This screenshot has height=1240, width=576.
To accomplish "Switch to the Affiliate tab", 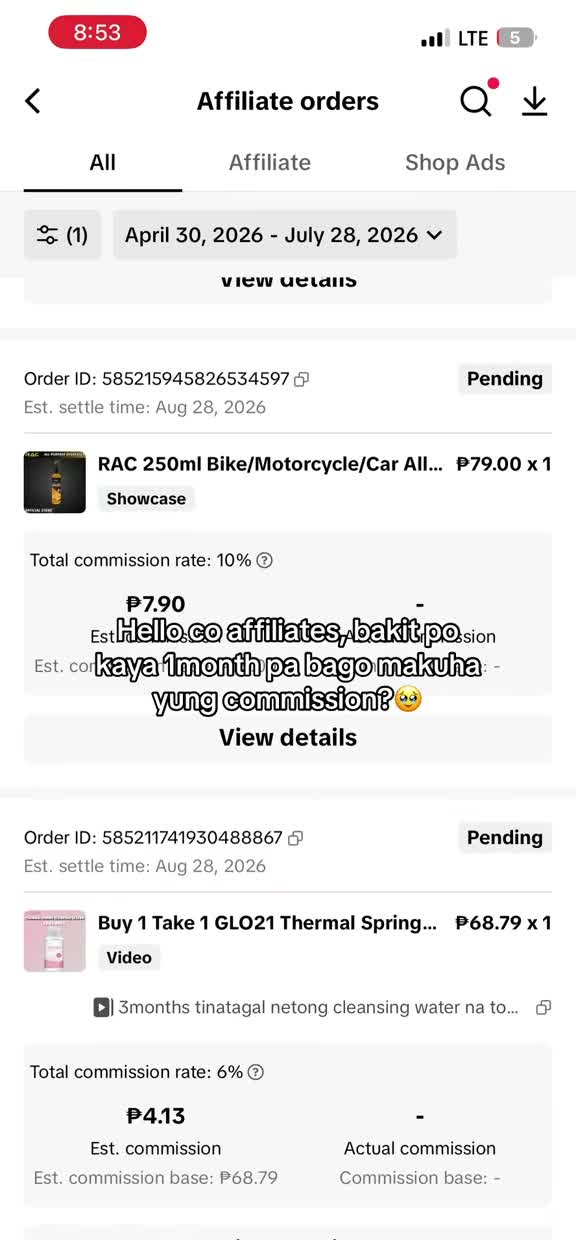I will point(270,162).
